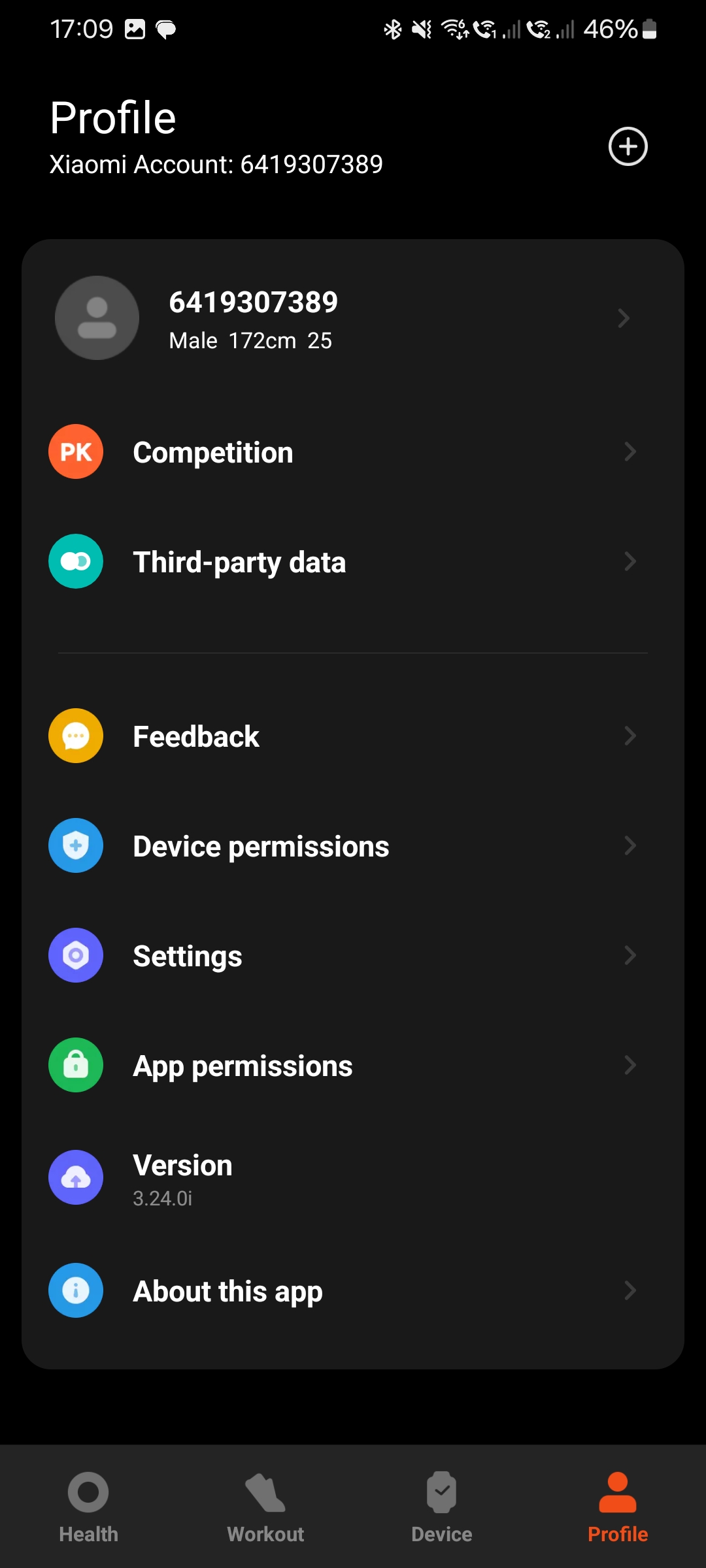Open Third-party data

tap(353, 562)
